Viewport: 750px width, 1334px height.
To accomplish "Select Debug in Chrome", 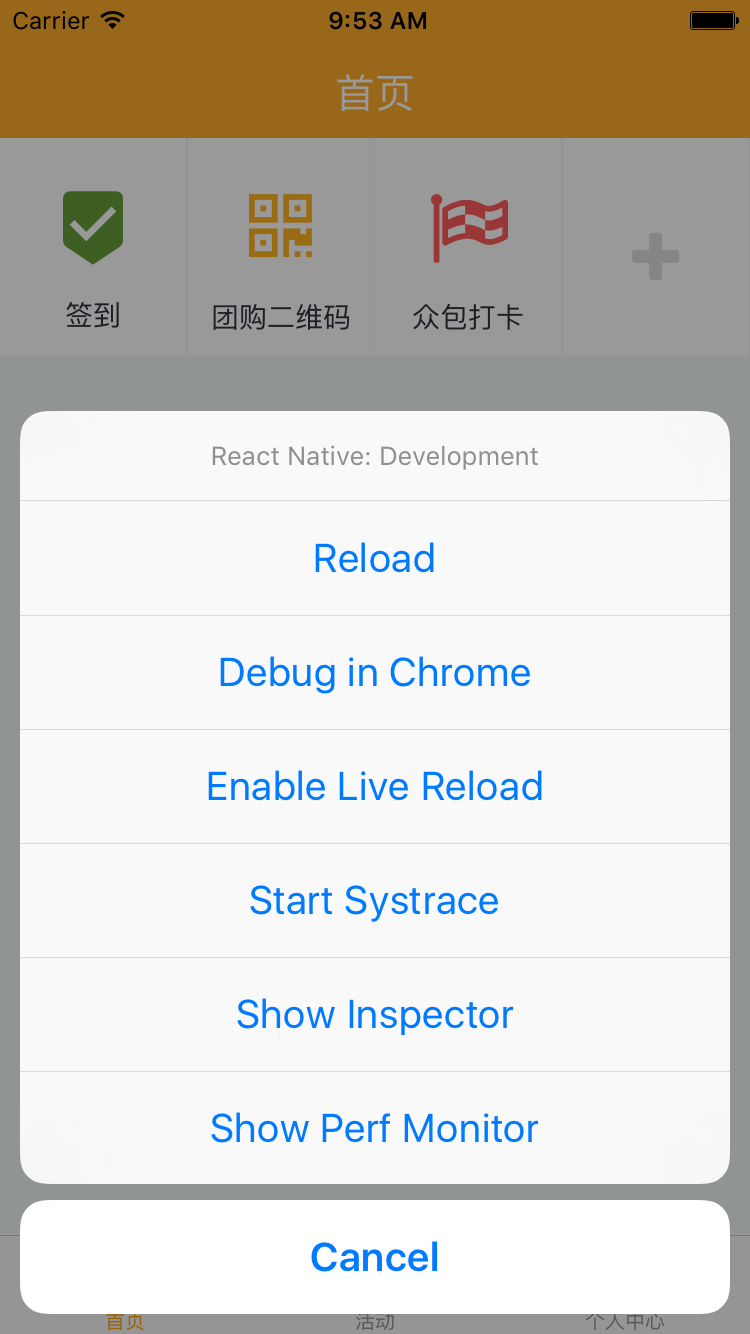I will coord(374,672).
